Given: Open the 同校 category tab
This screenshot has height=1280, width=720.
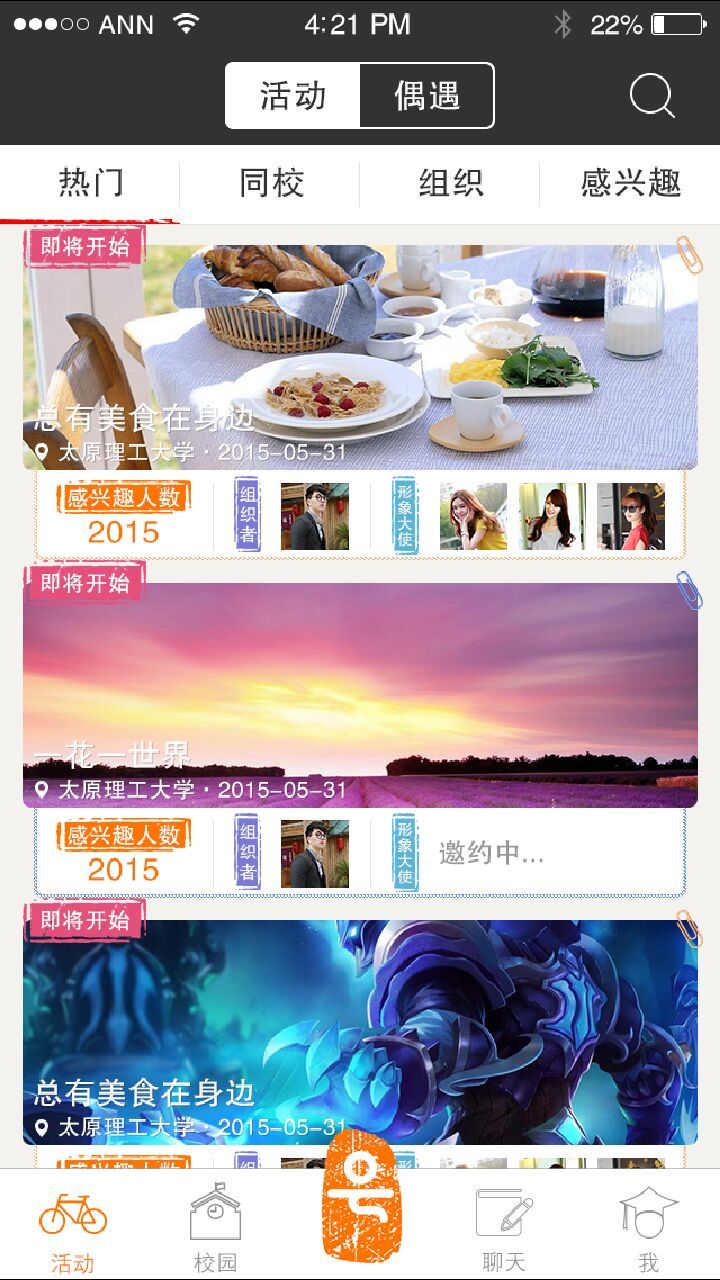Looking at the screenshot, I should click(270, 182).
